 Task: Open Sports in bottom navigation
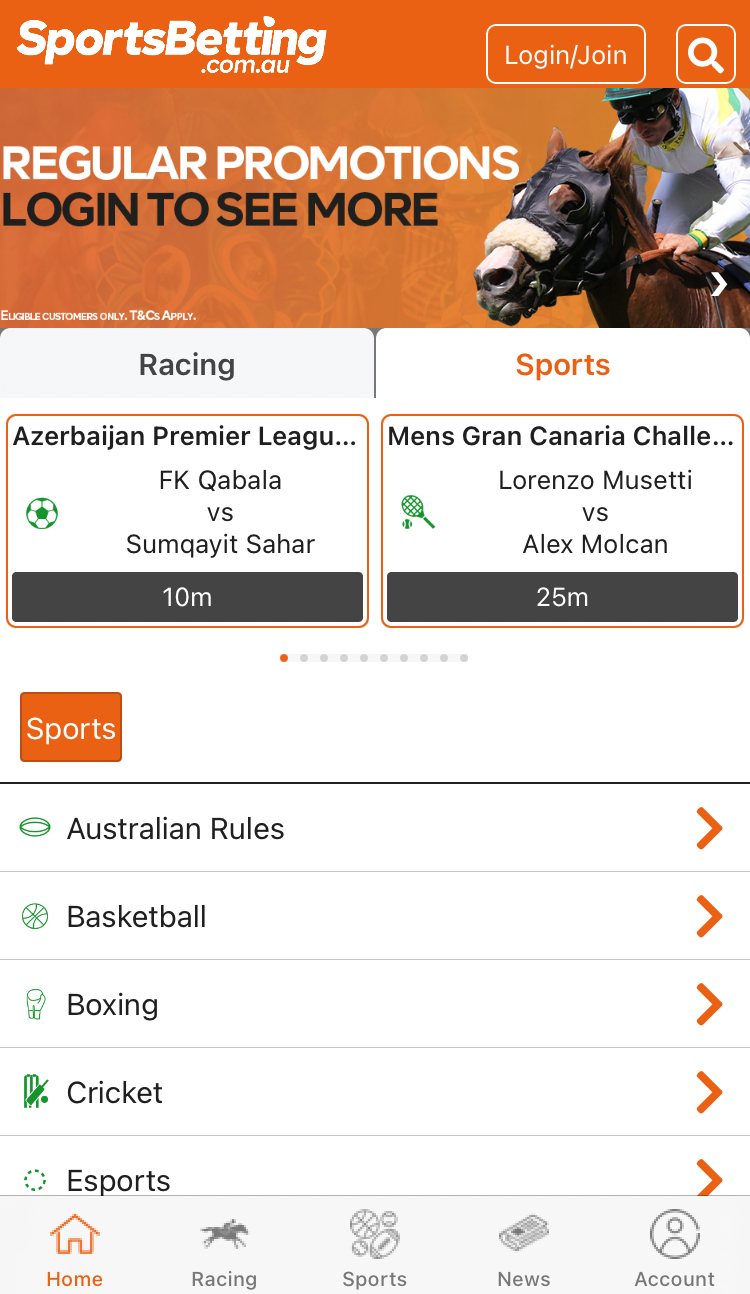click(x=375, y=1248)
